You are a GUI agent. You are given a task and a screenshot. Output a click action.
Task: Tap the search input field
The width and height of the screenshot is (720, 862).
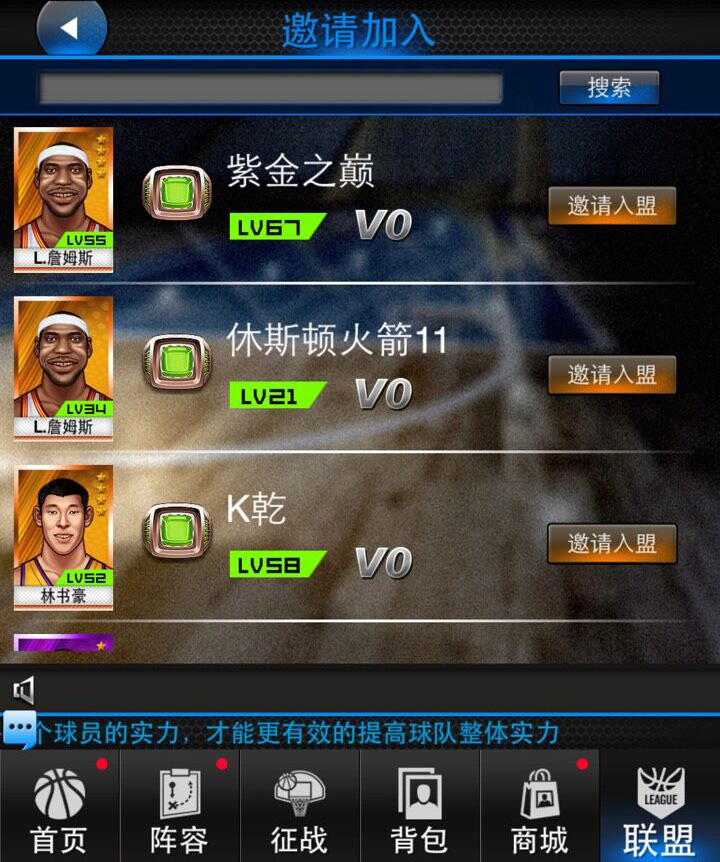[x=270, y=88]
